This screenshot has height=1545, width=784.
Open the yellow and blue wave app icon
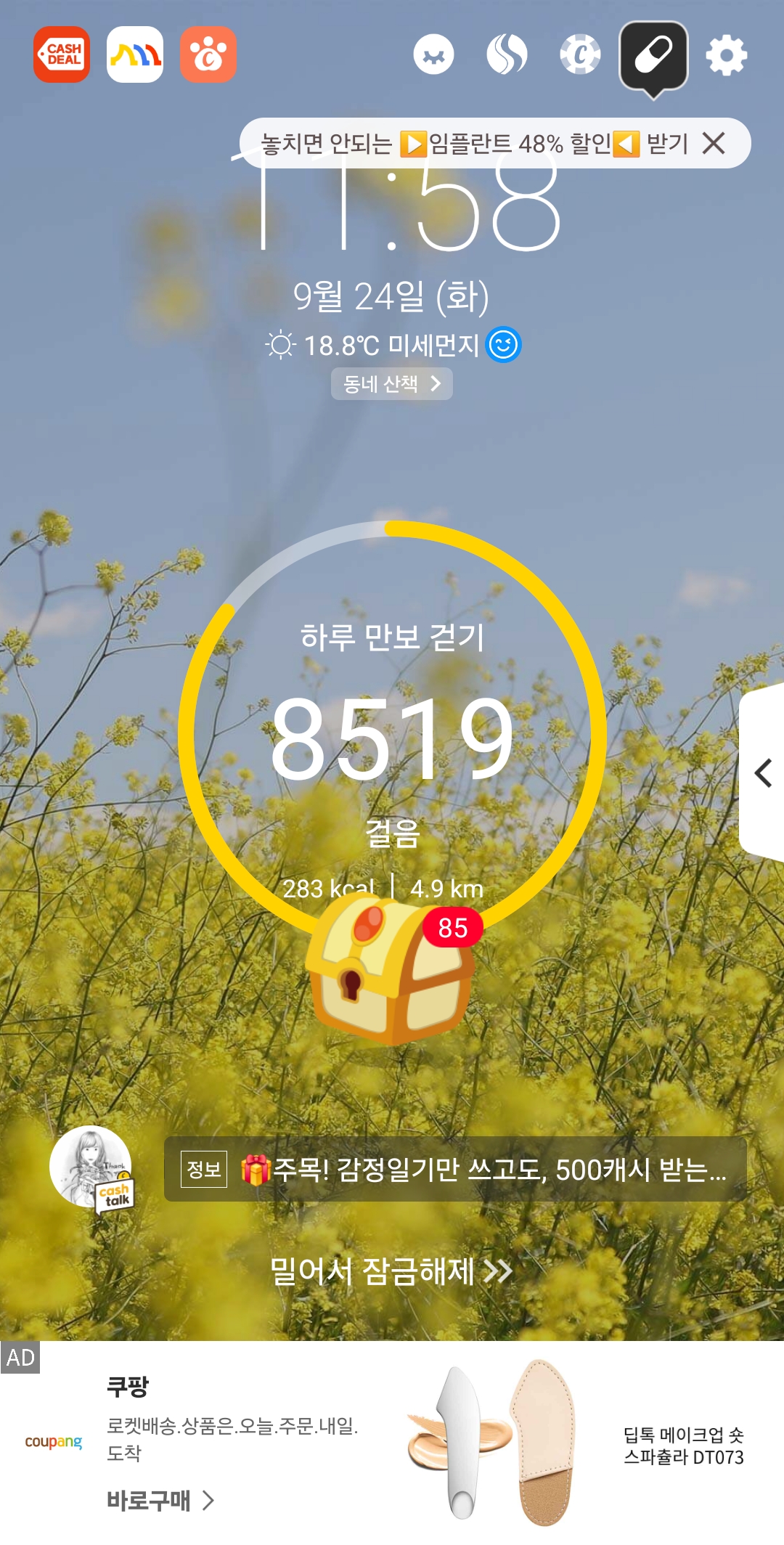point(135,54)
